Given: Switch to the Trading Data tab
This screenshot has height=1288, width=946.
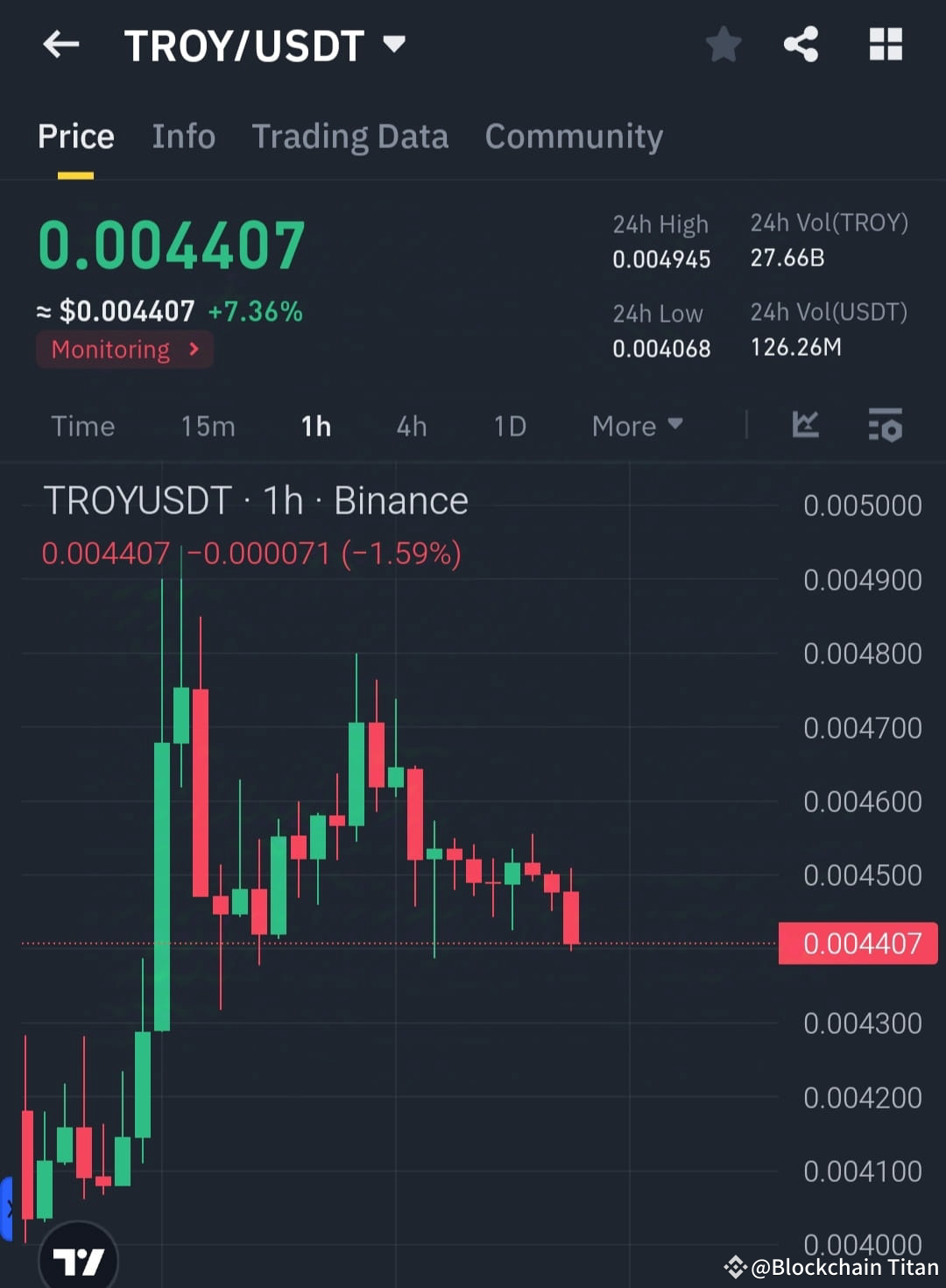Looking at the screenshot, I should pyautogui.click(x=350, y=137).
